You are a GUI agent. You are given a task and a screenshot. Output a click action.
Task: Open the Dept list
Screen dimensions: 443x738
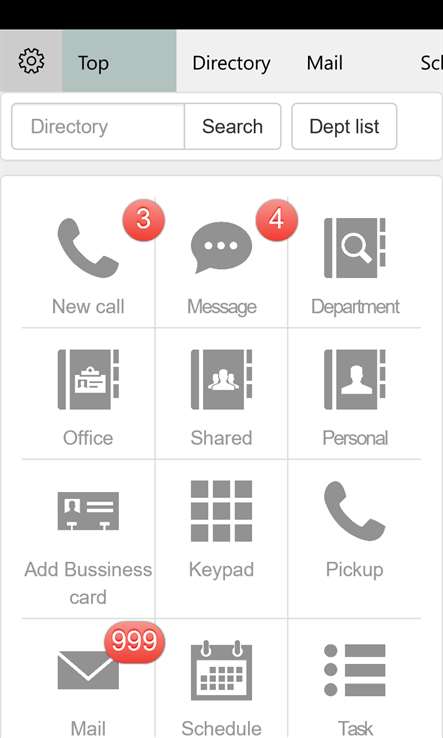click(x=344, y=127)
